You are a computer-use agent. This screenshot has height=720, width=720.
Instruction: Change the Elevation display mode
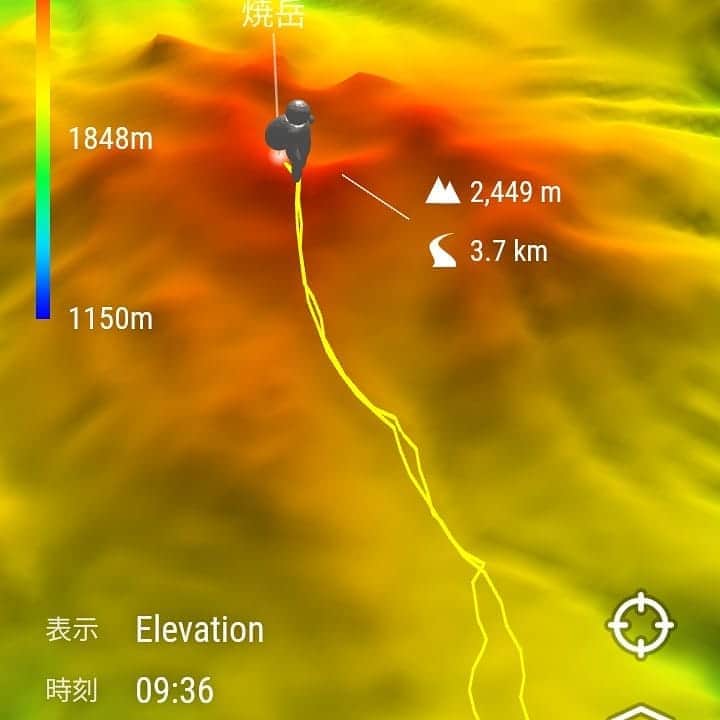[x=199, y=630]
